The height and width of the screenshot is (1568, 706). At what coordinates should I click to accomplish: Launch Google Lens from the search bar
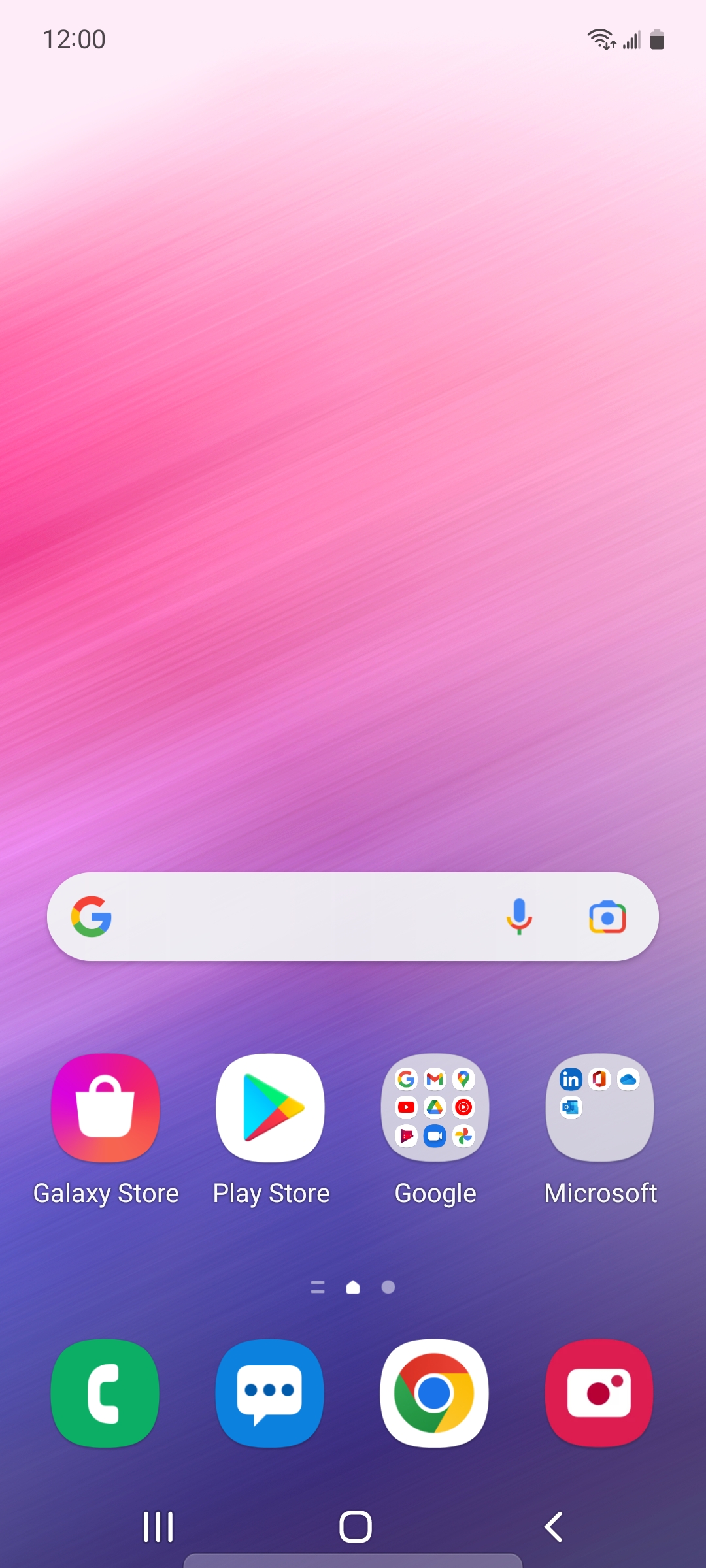(x=607, y=917)
